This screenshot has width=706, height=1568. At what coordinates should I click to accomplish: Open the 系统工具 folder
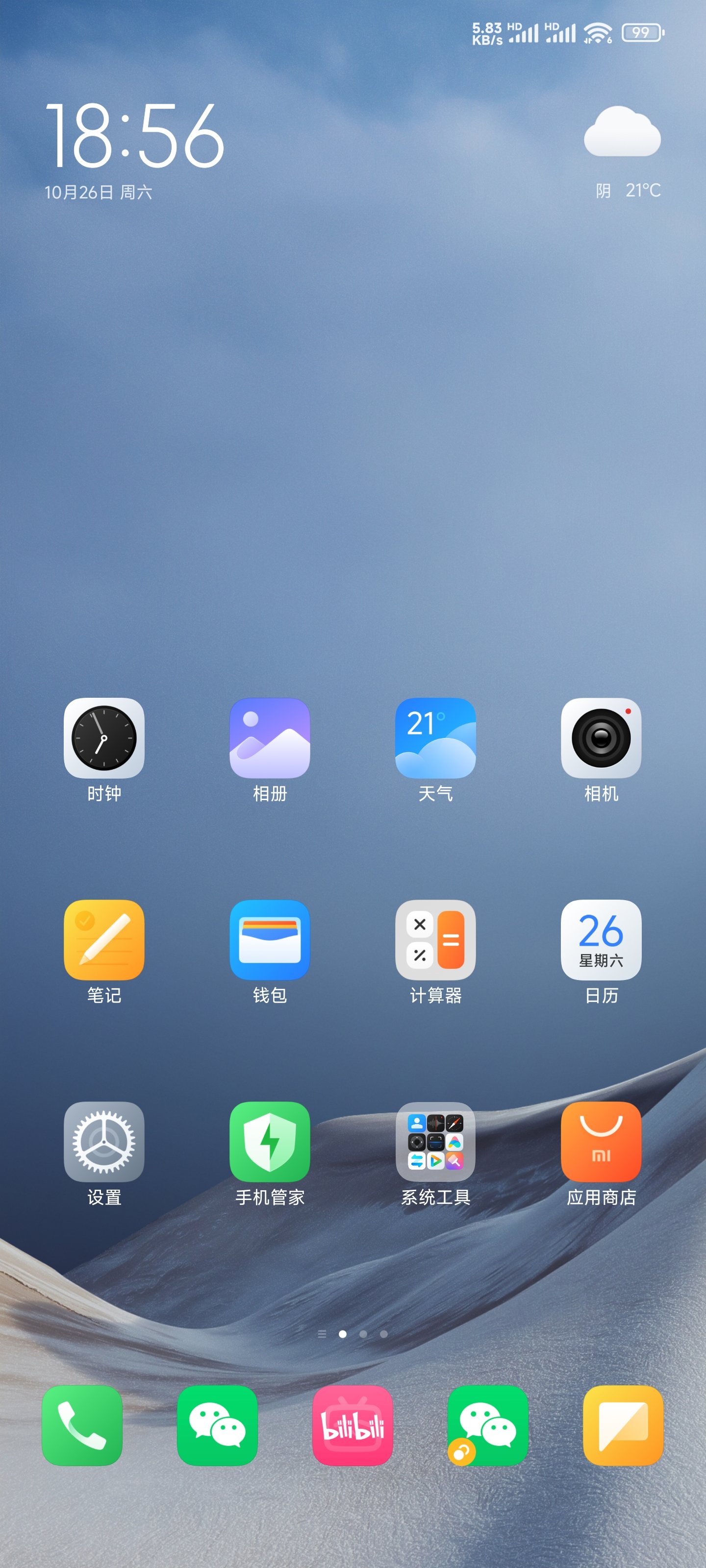(x=435, y=1142)
